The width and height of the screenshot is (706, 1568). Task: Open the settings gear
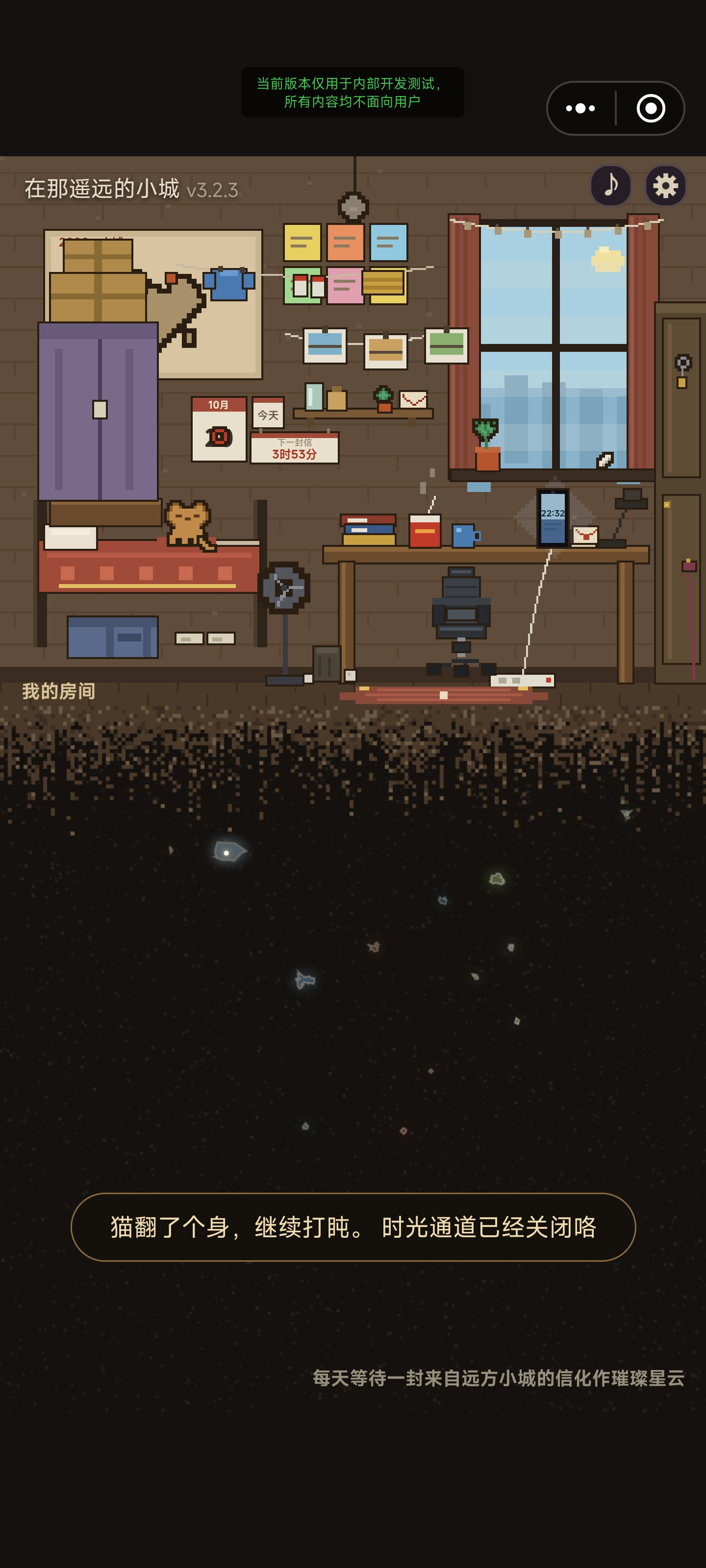click(666, 185)
